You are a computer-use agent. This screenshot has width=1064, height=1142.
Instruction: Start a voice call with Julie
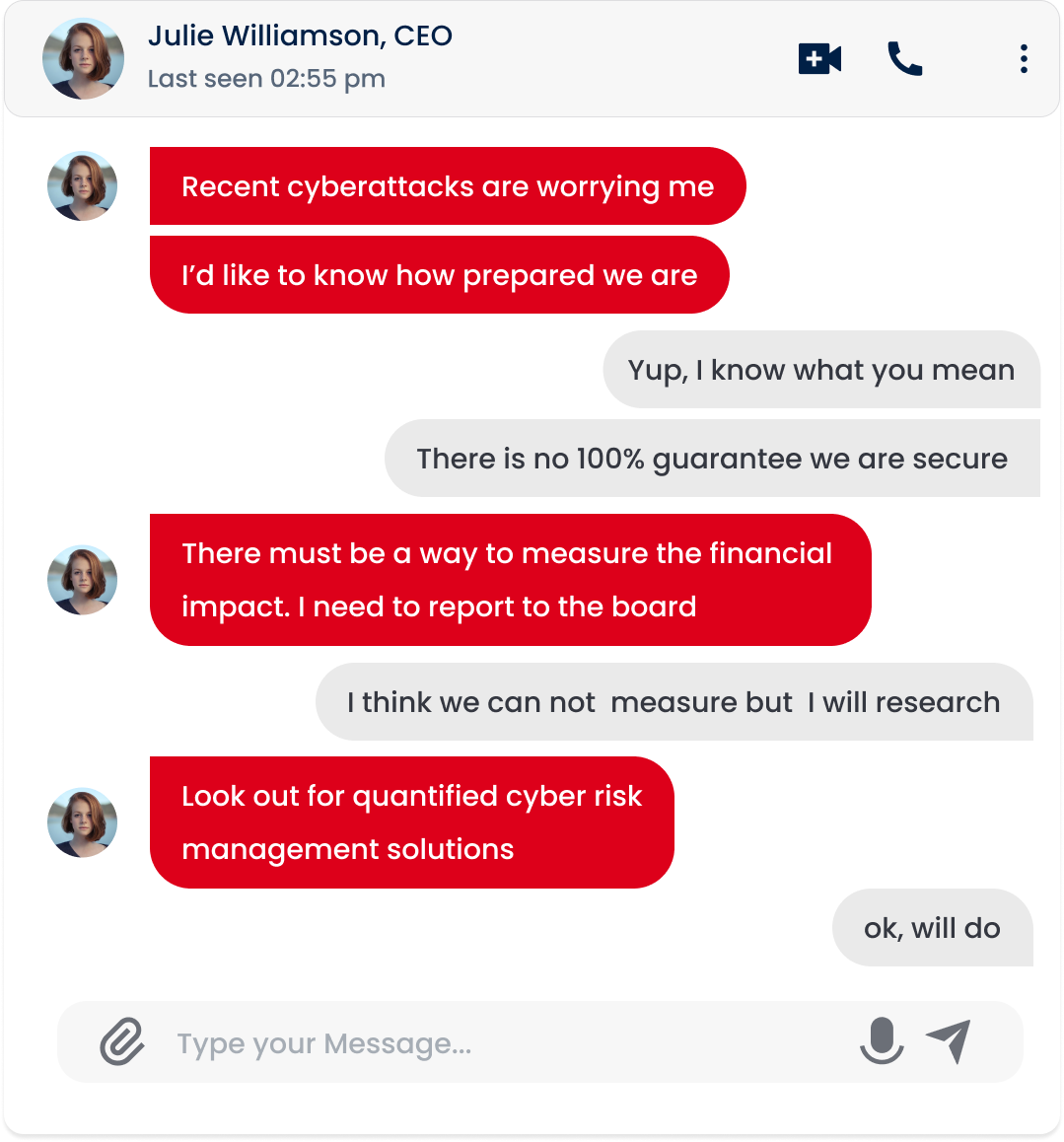[904, 59]
